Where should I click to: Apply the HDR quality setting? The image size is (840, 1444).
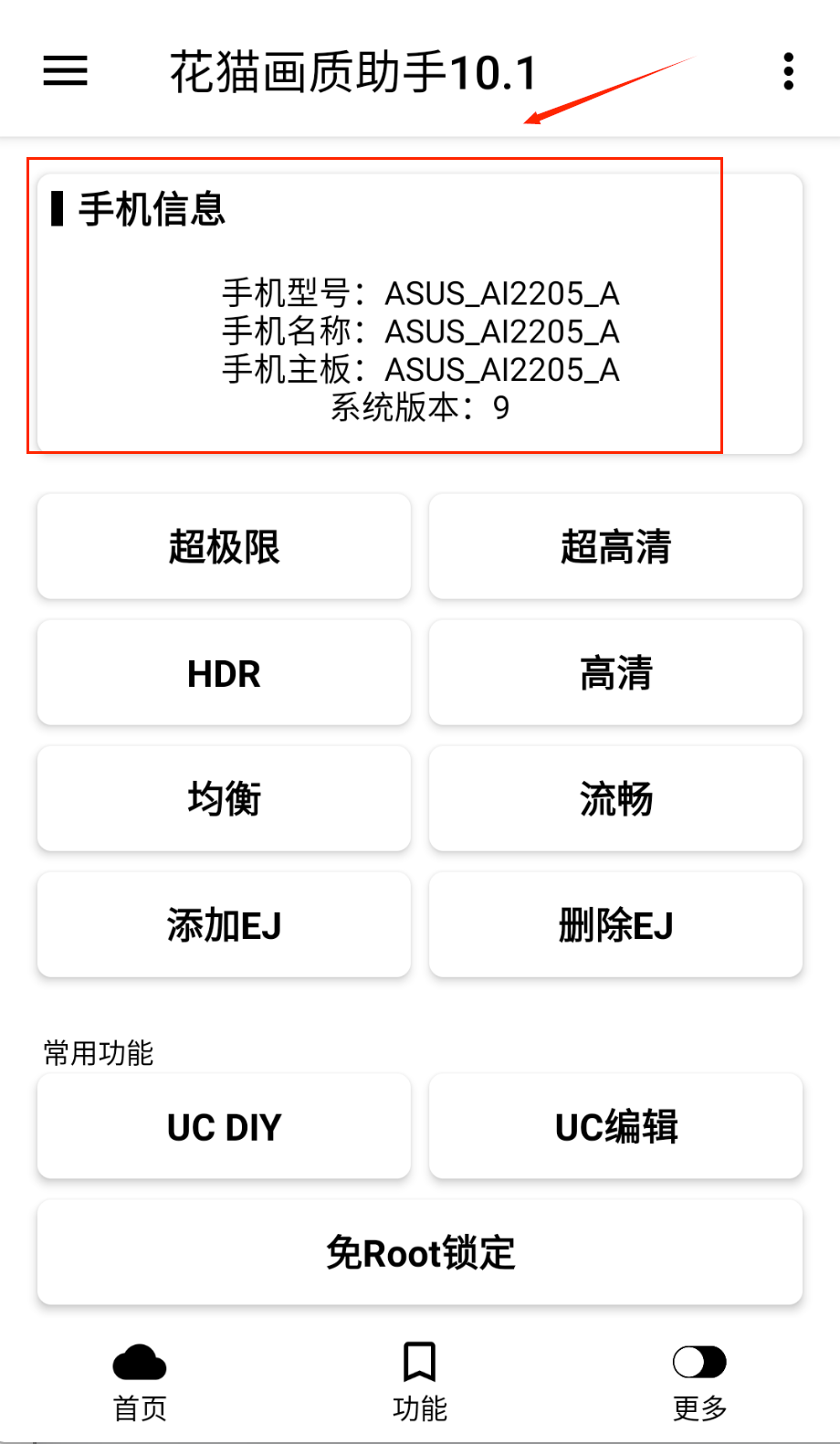(x=224, y=673)
